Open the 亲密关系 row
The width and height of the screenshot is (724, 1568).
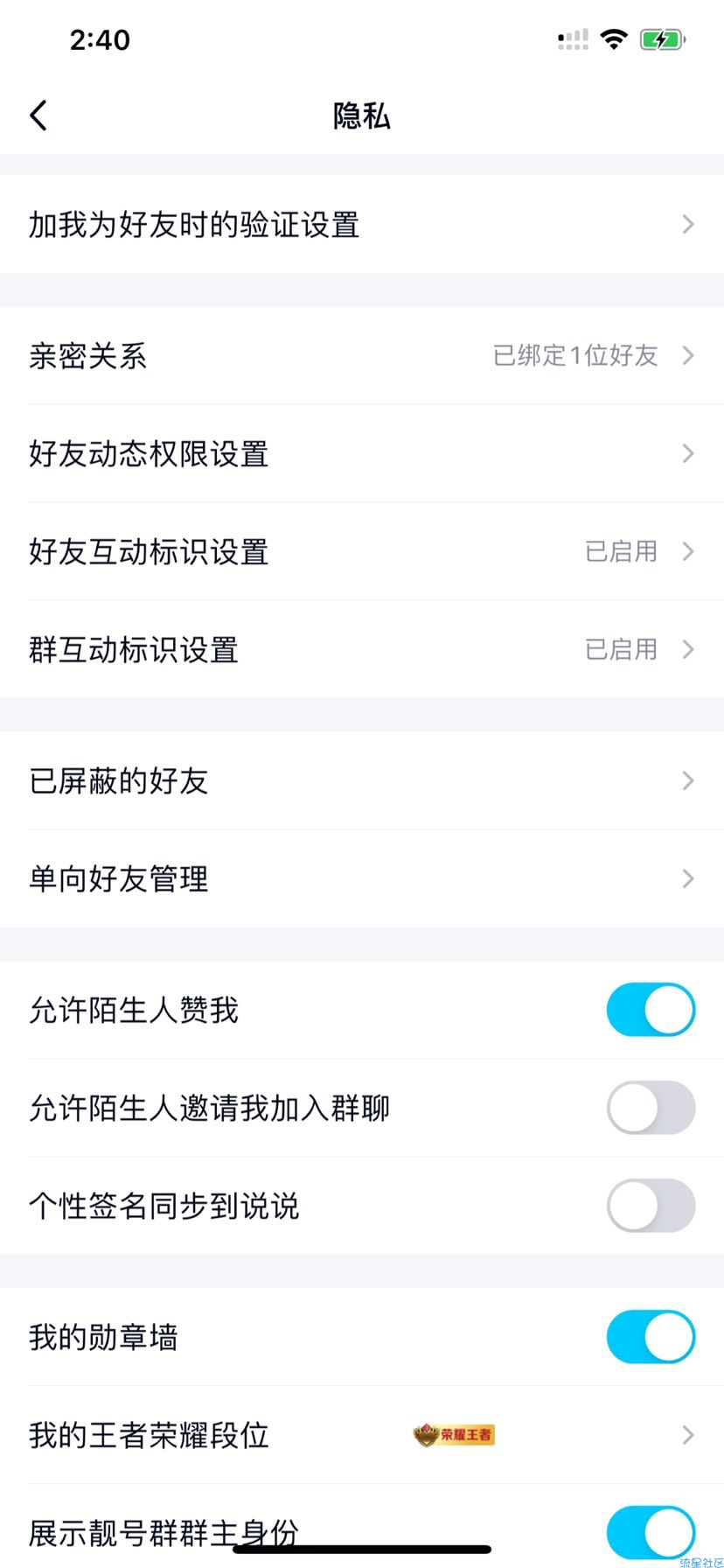pos(362,355)
